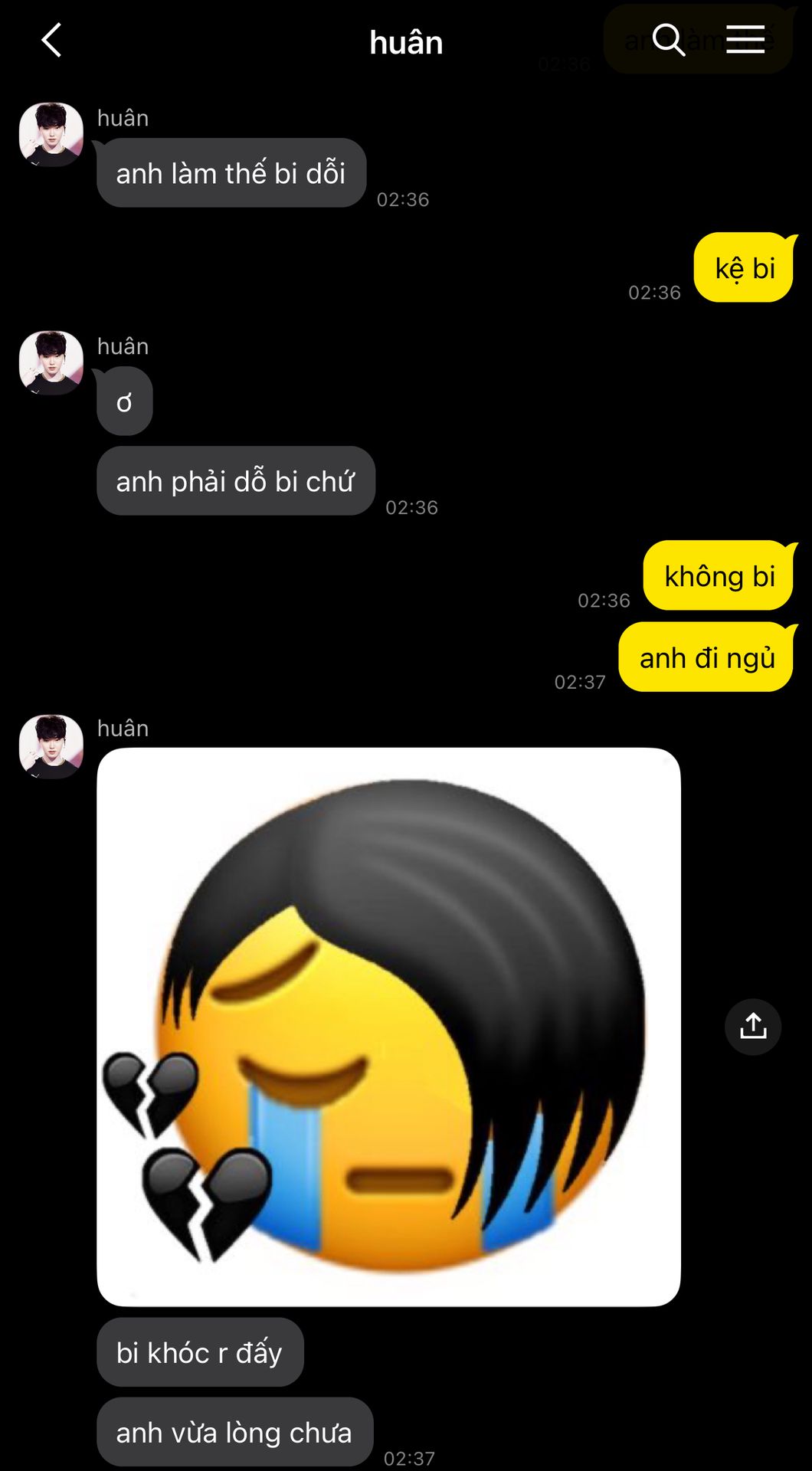Open the crying emoji image full screen
This screenshot has width=812, height=1471.
tap(388, 1027)
